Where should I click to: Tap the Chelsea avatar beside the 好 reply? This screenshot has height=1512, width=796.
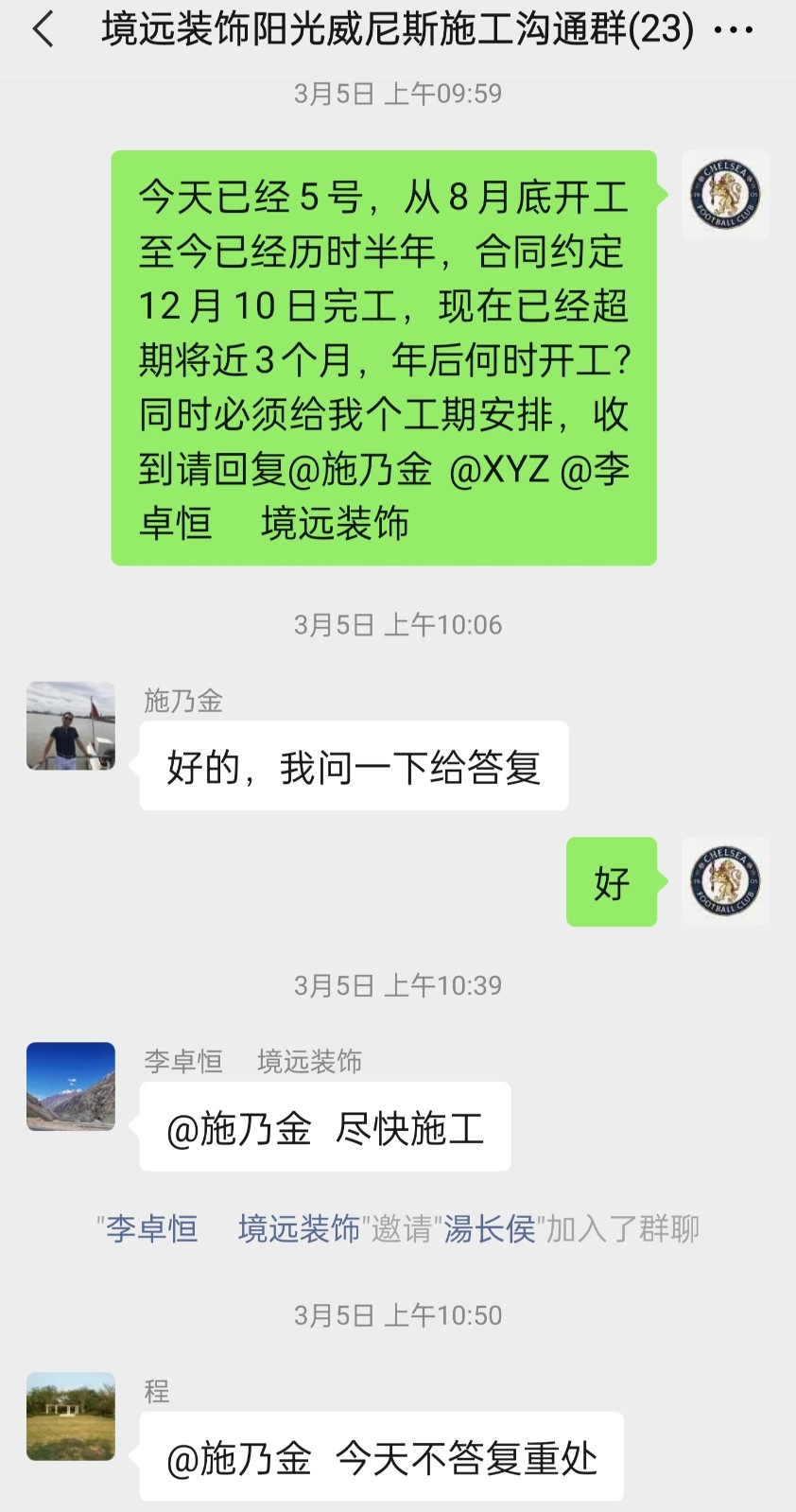725,881
